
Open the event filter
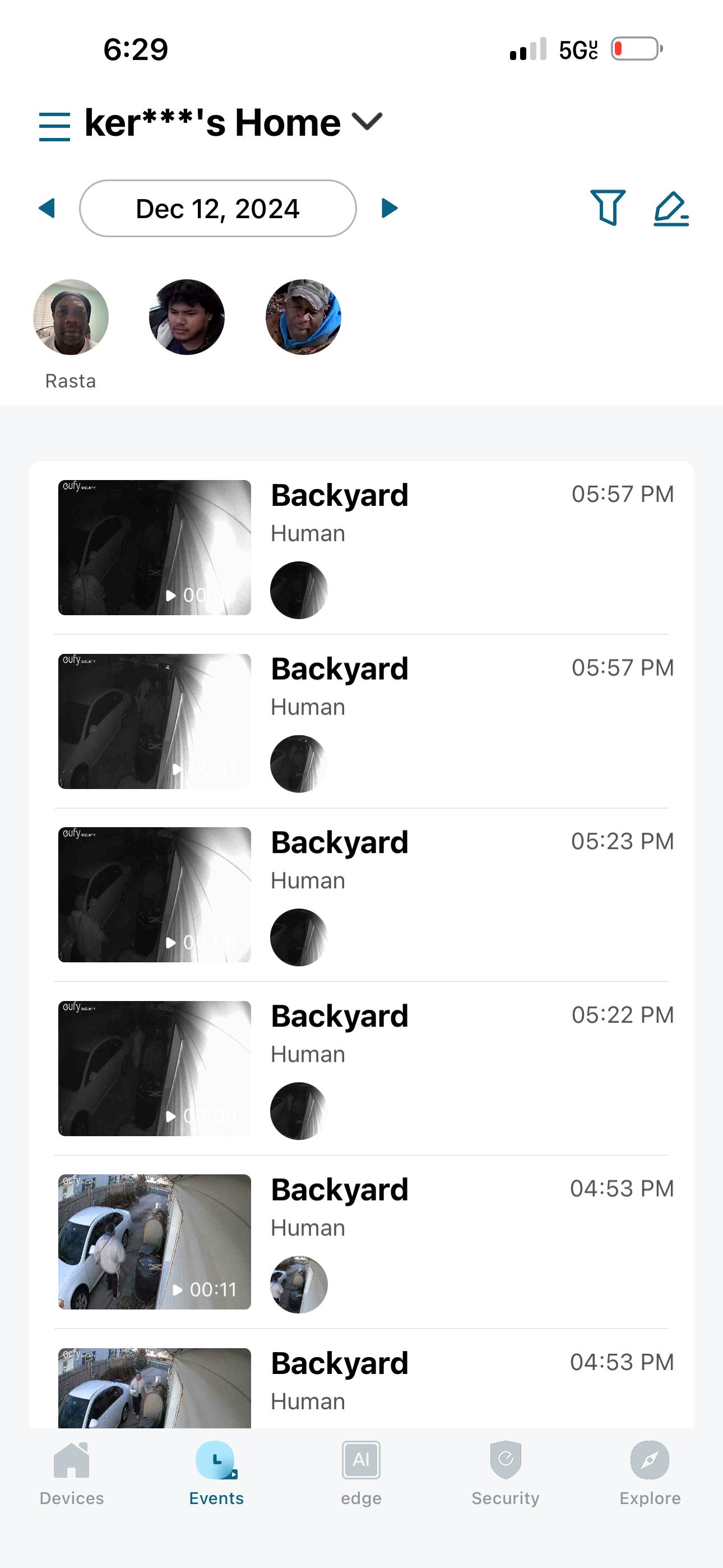pyautogui.click(x=608, y=207)
